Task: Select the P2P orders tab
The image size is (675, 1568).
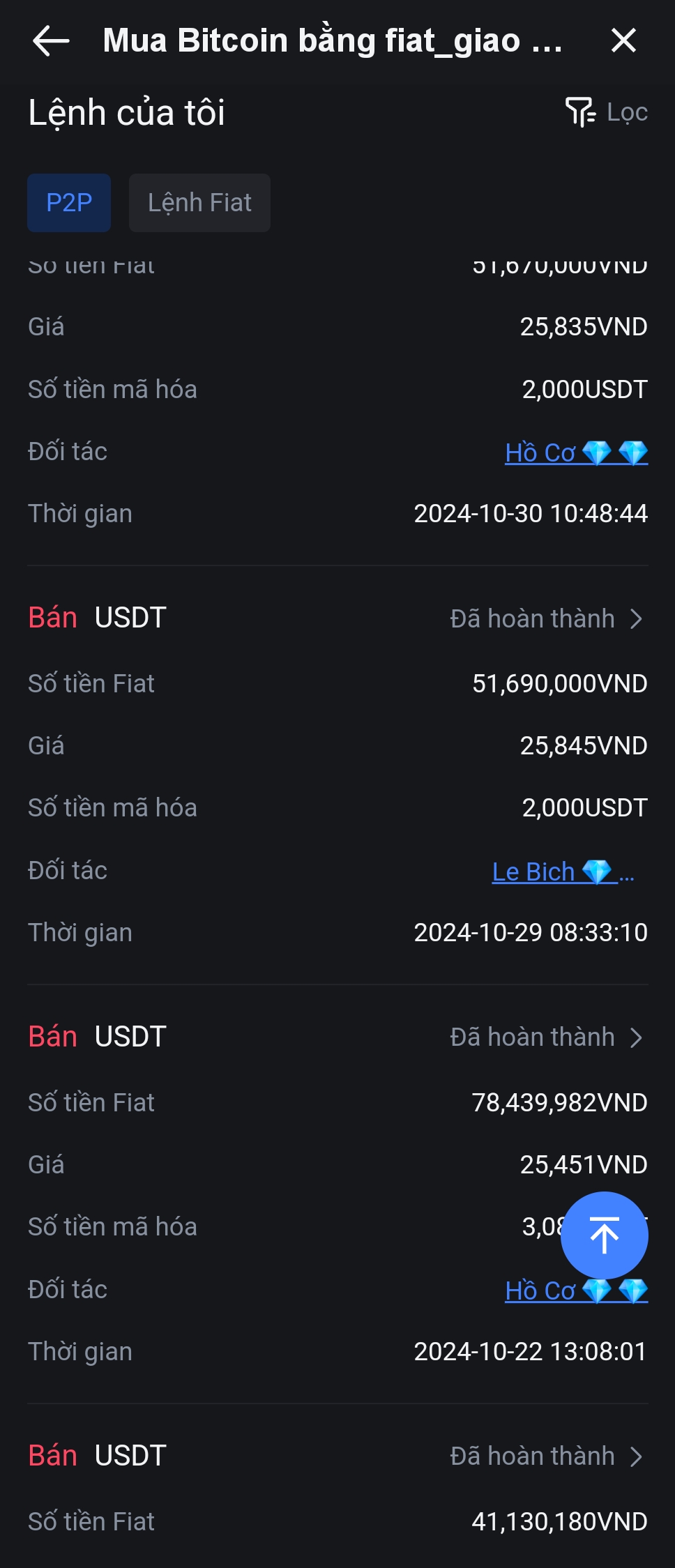Action: point(69,203)
